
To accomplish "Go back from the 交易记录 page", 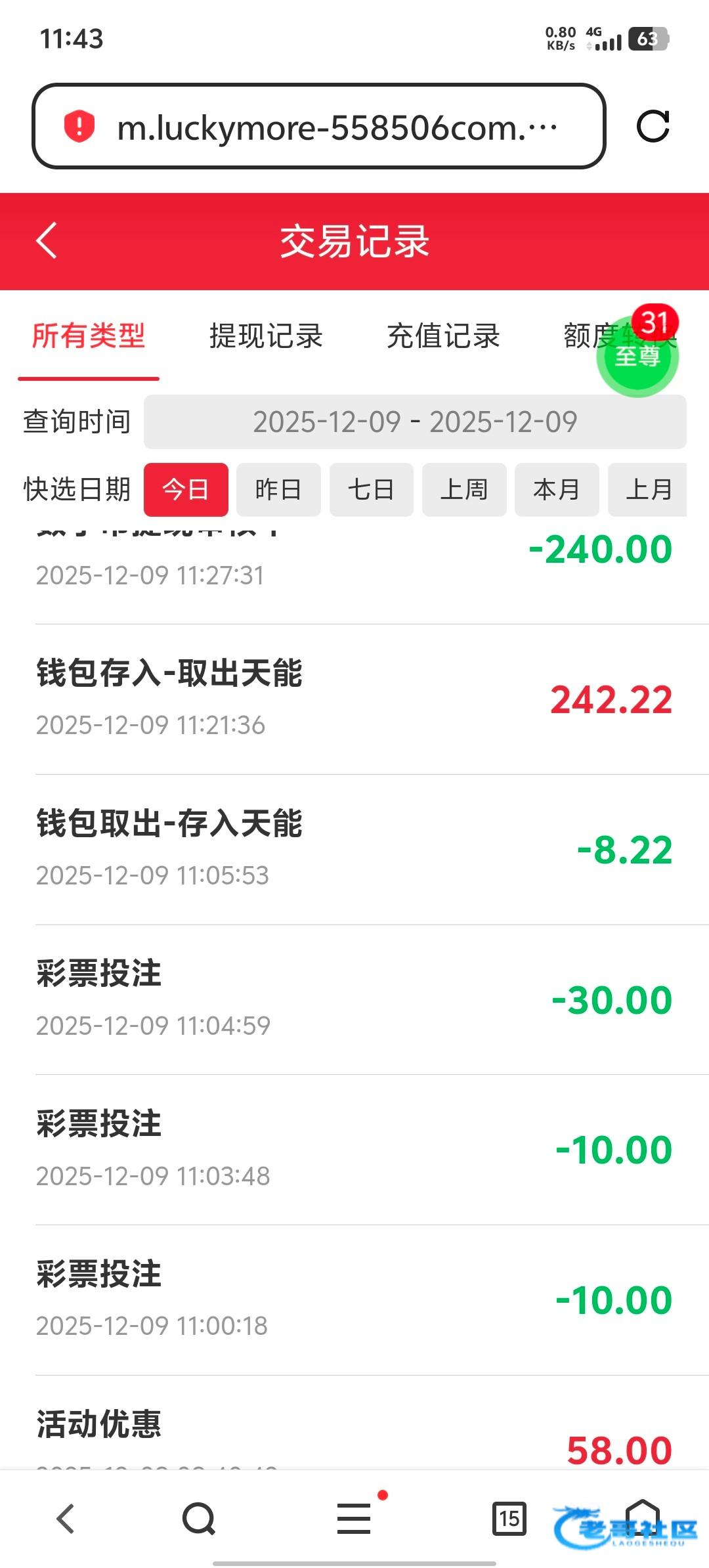I will 47,240.
